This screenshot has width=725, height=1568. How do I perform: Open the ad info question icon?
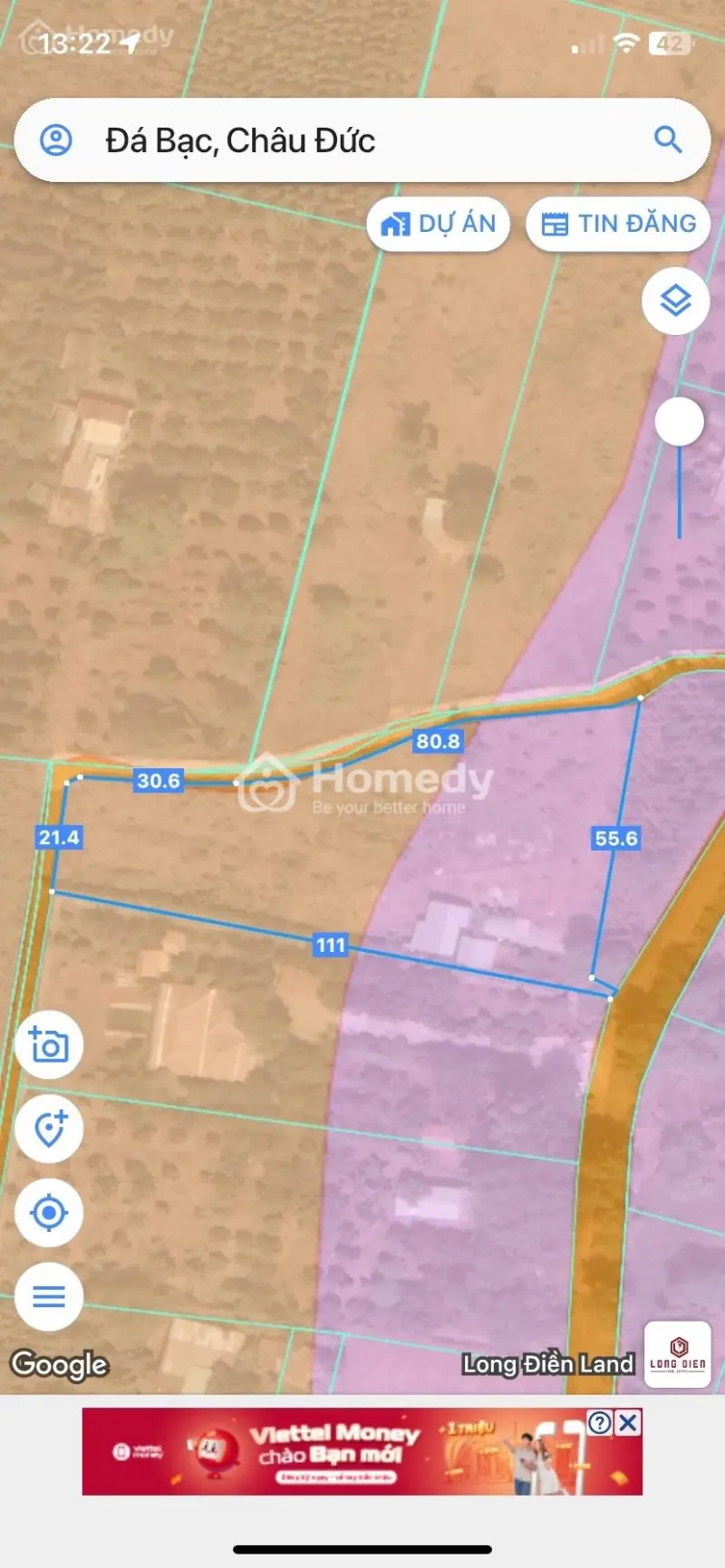(600, 1422)
